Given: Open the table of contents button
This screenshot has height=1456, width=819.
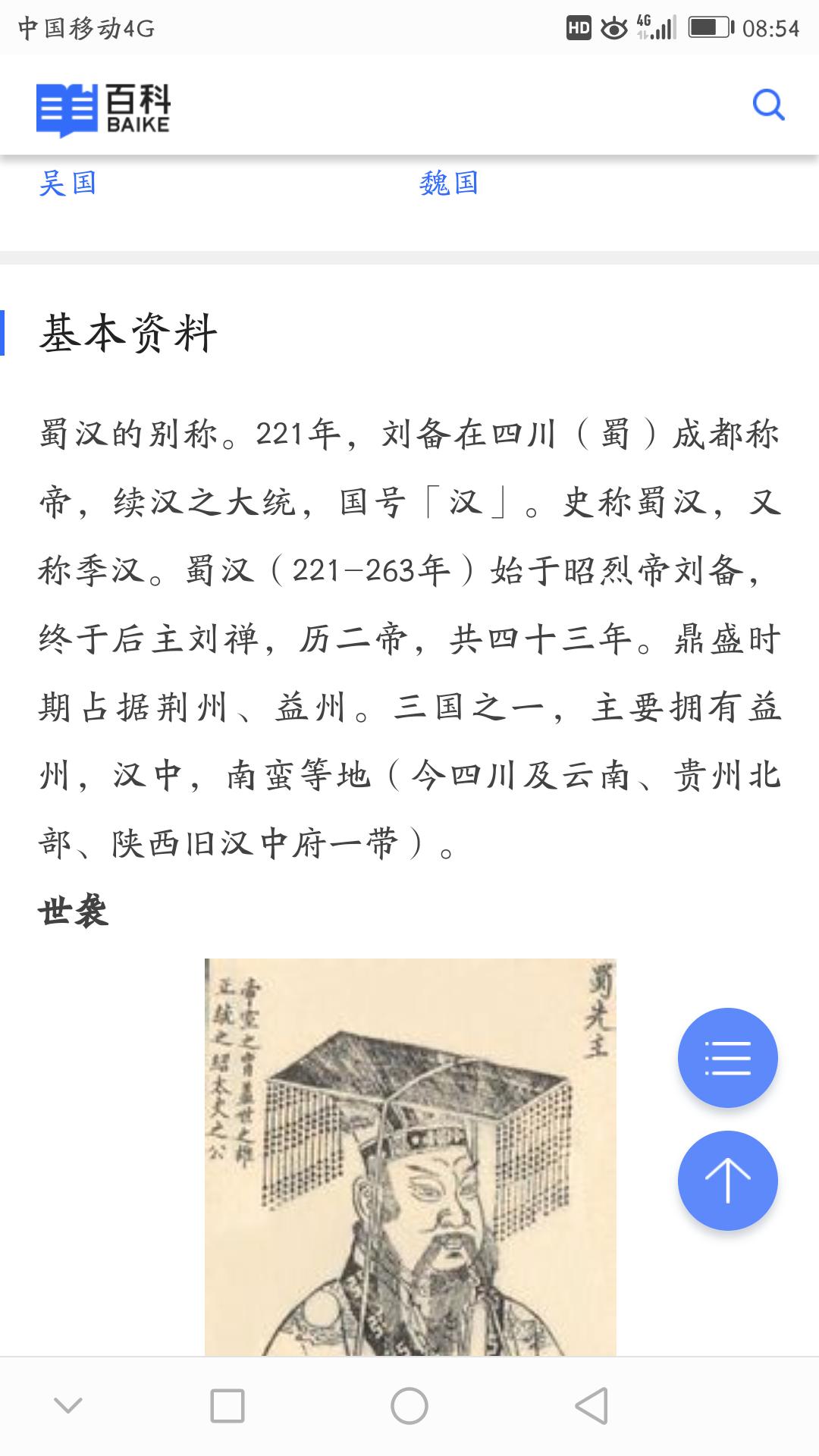Looking at the screenshot, I should (x=727, y=1058).
